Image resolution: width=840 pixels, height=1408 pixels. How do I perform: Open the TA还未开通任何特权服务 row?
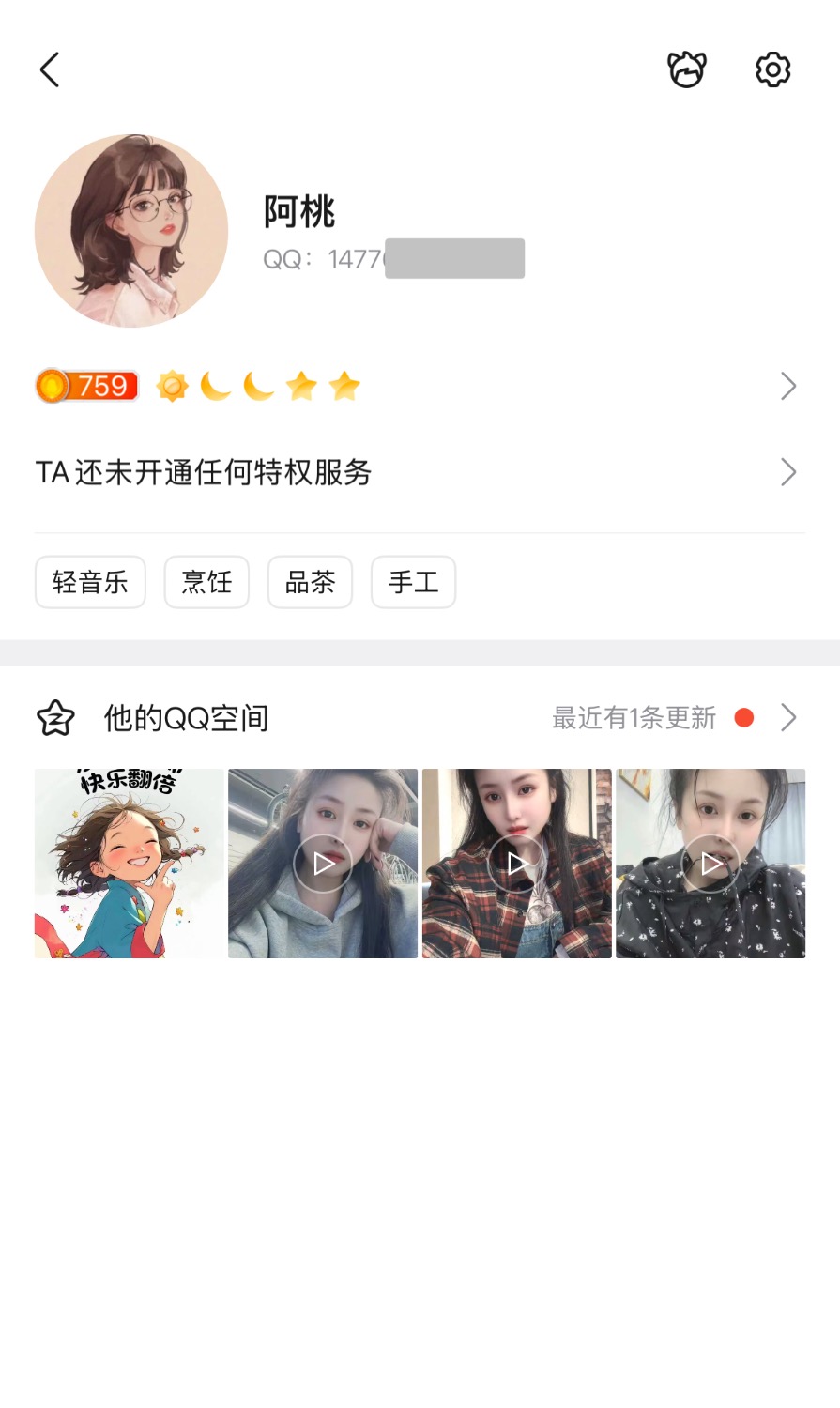tap(419, 472)
